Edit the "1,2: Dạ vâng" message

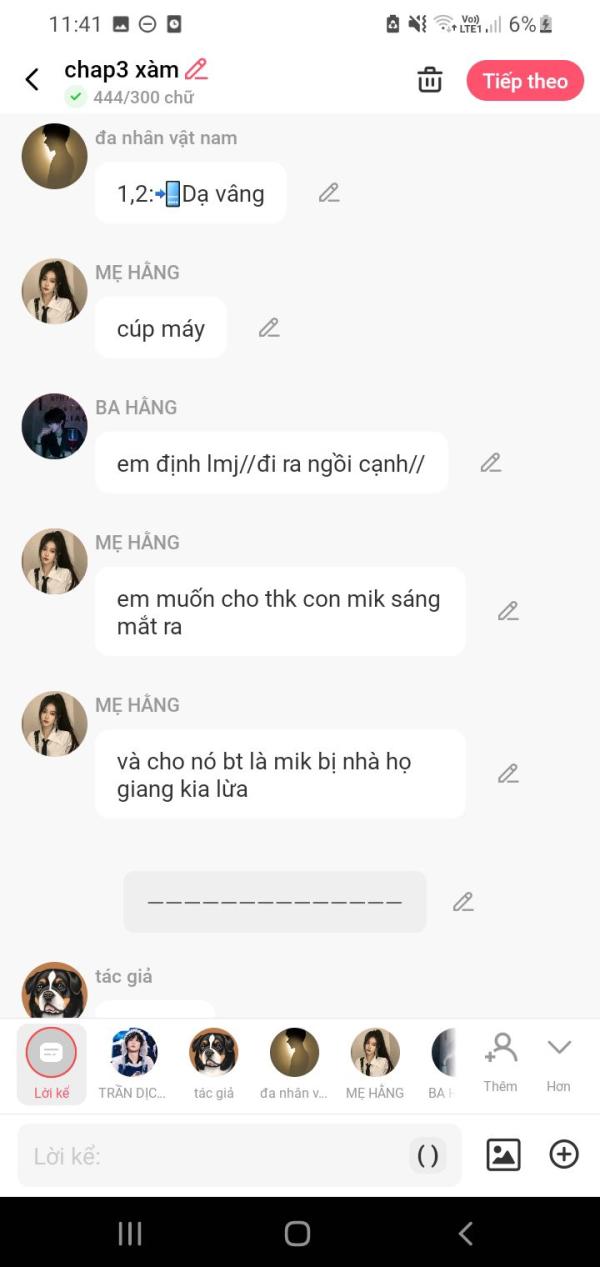click(x=329, y=193)
